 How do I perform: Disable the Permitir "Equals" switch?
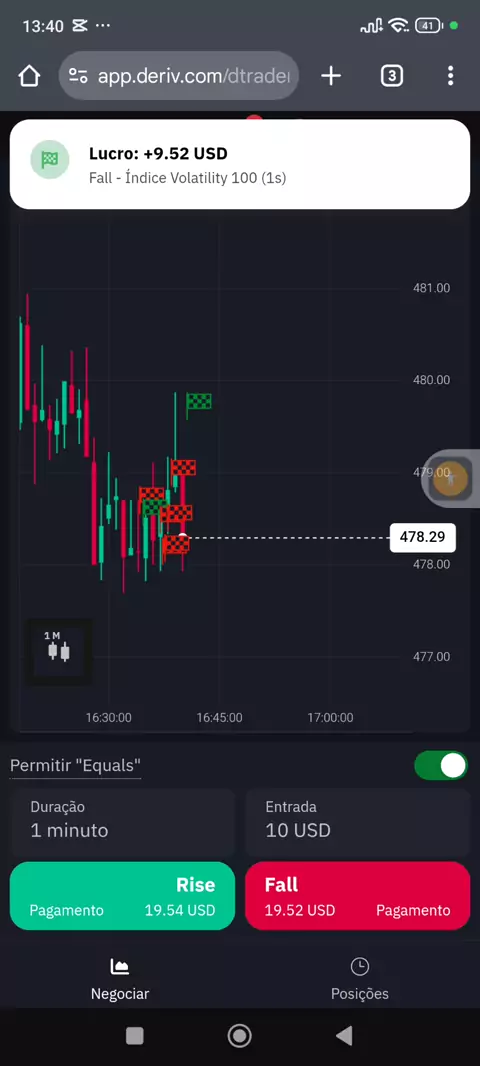tap(441, 766)
